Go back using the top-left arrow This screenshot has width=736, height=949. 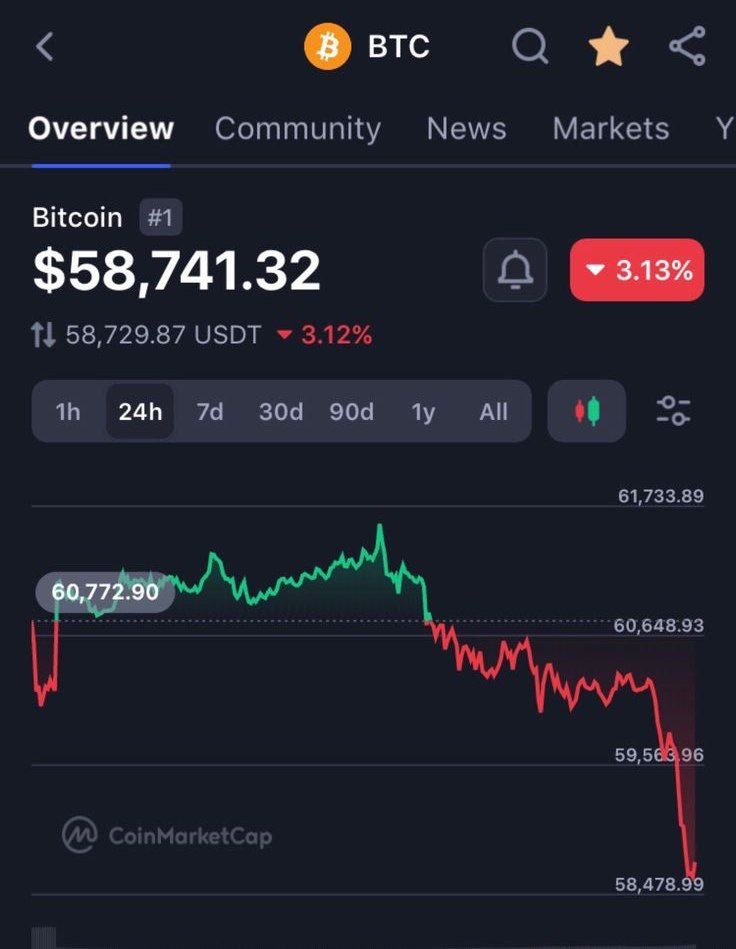click(x=44, y=47)
